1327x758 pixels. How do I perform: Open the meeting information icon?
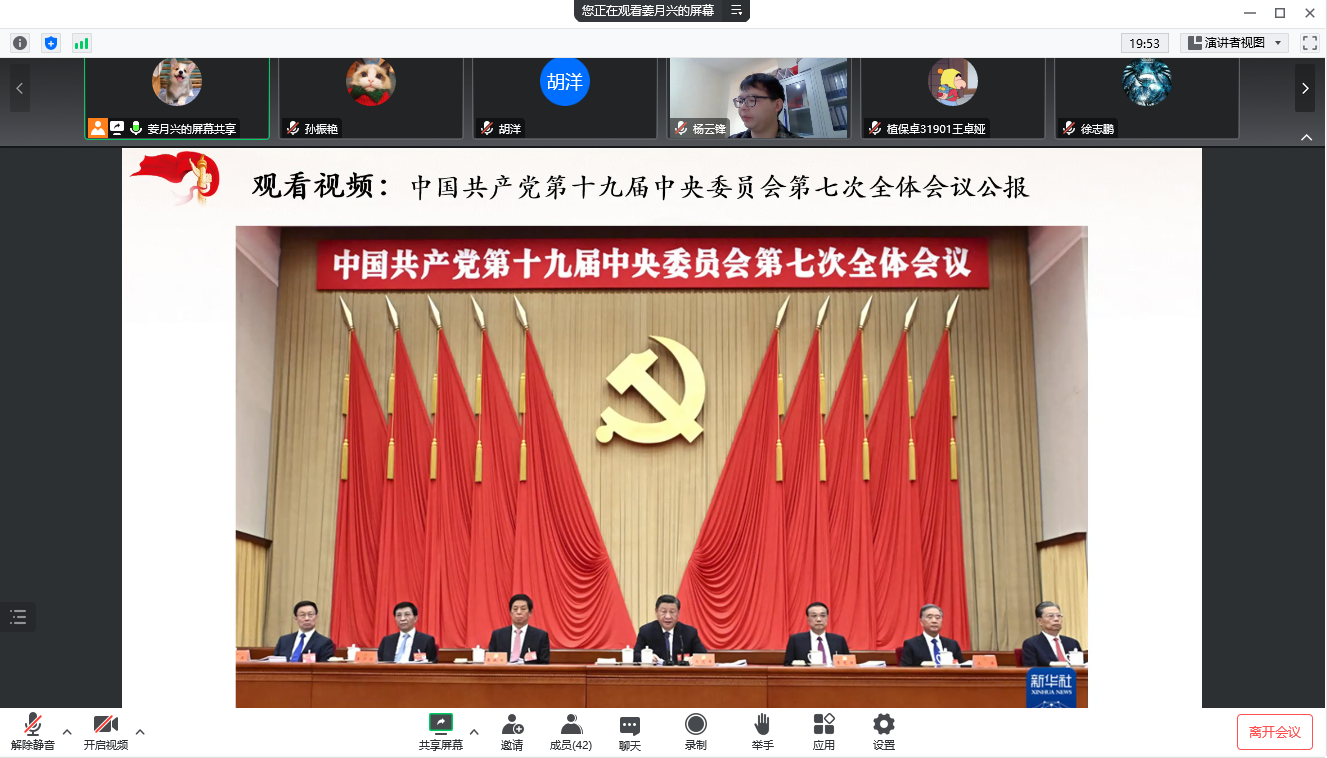(x=20, y=43)
